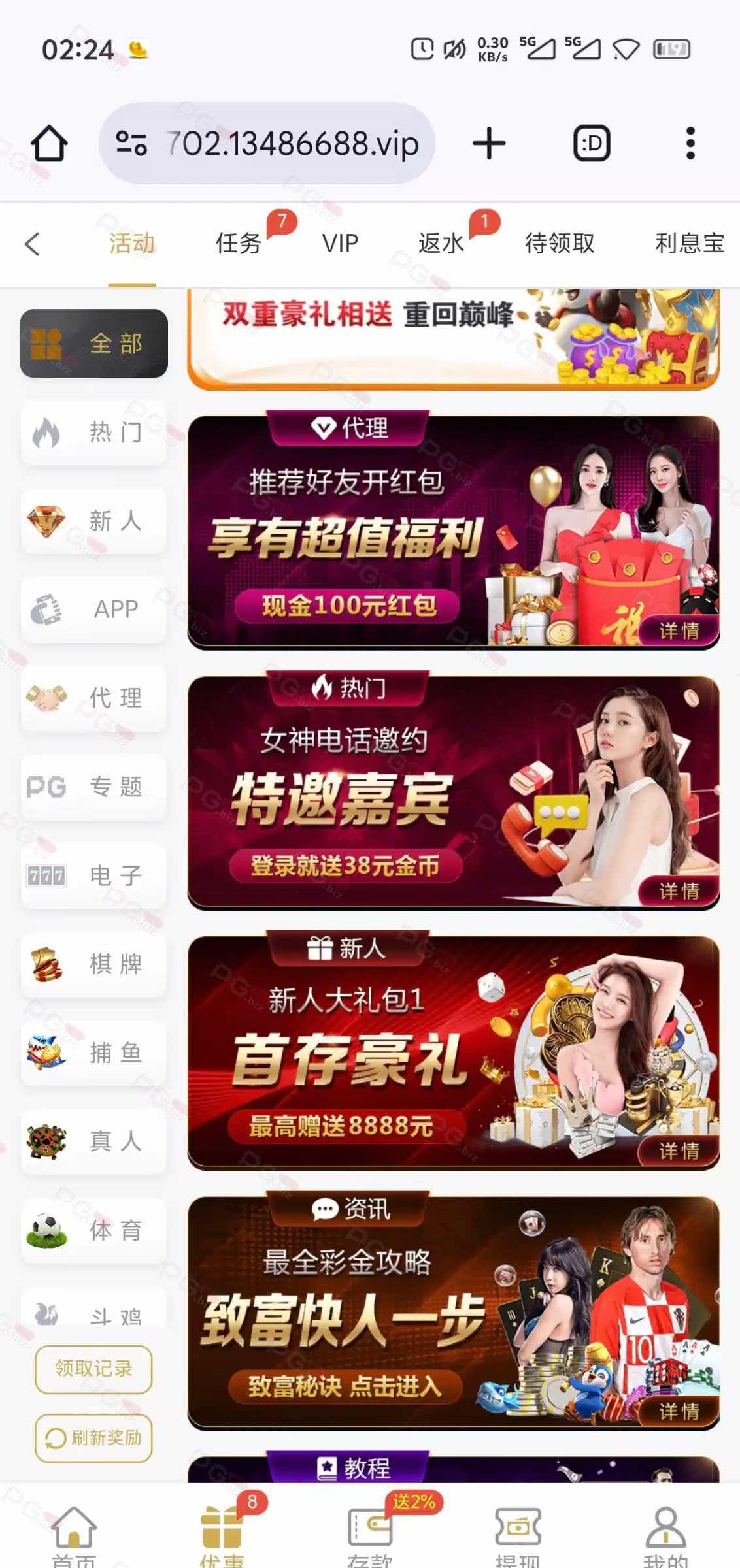Tap the 刷新奖励 refresh button
The width and height of the screenshot is (740, 1568).
pyautogui.click(x=93, y=1438)
